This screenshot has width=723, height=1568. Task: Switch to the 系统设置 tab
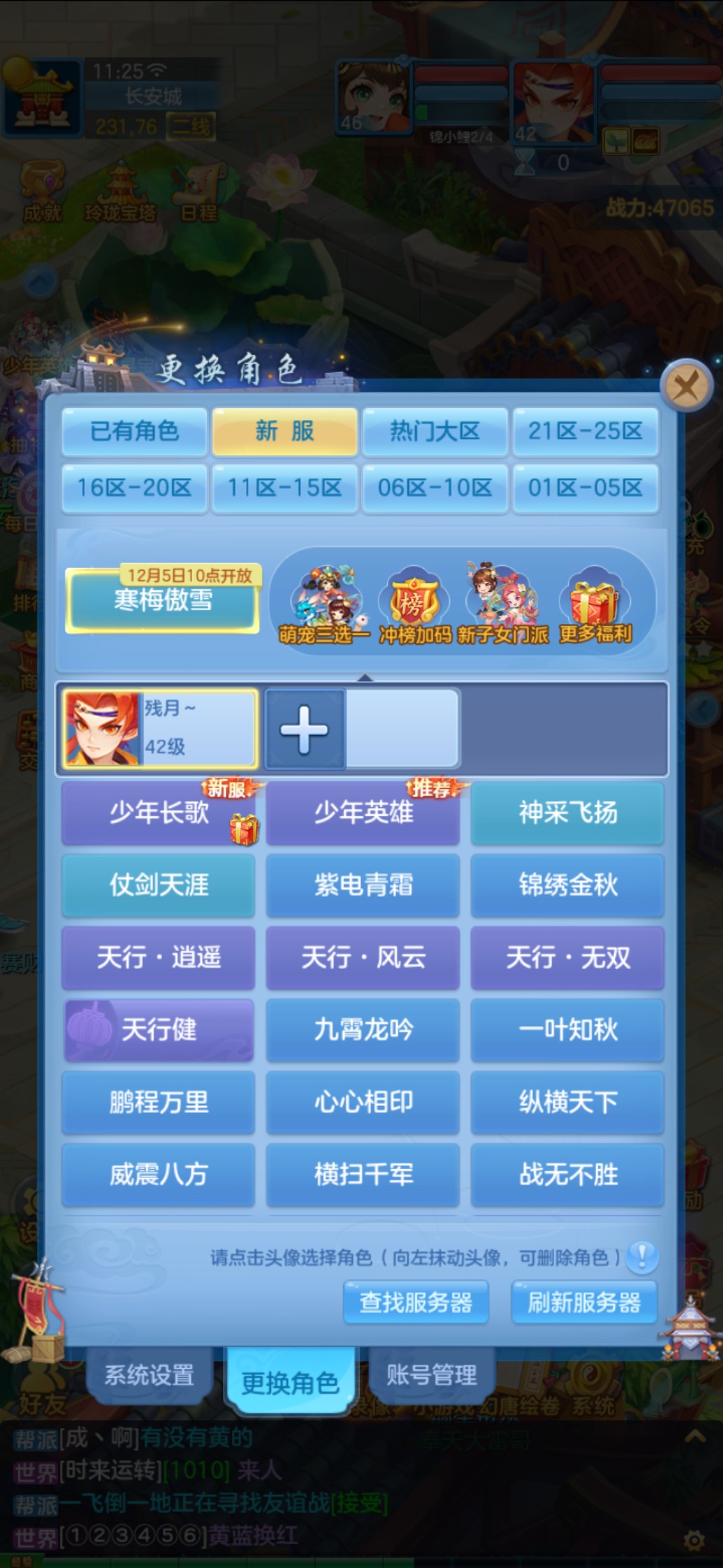[x=149, y=1375]
